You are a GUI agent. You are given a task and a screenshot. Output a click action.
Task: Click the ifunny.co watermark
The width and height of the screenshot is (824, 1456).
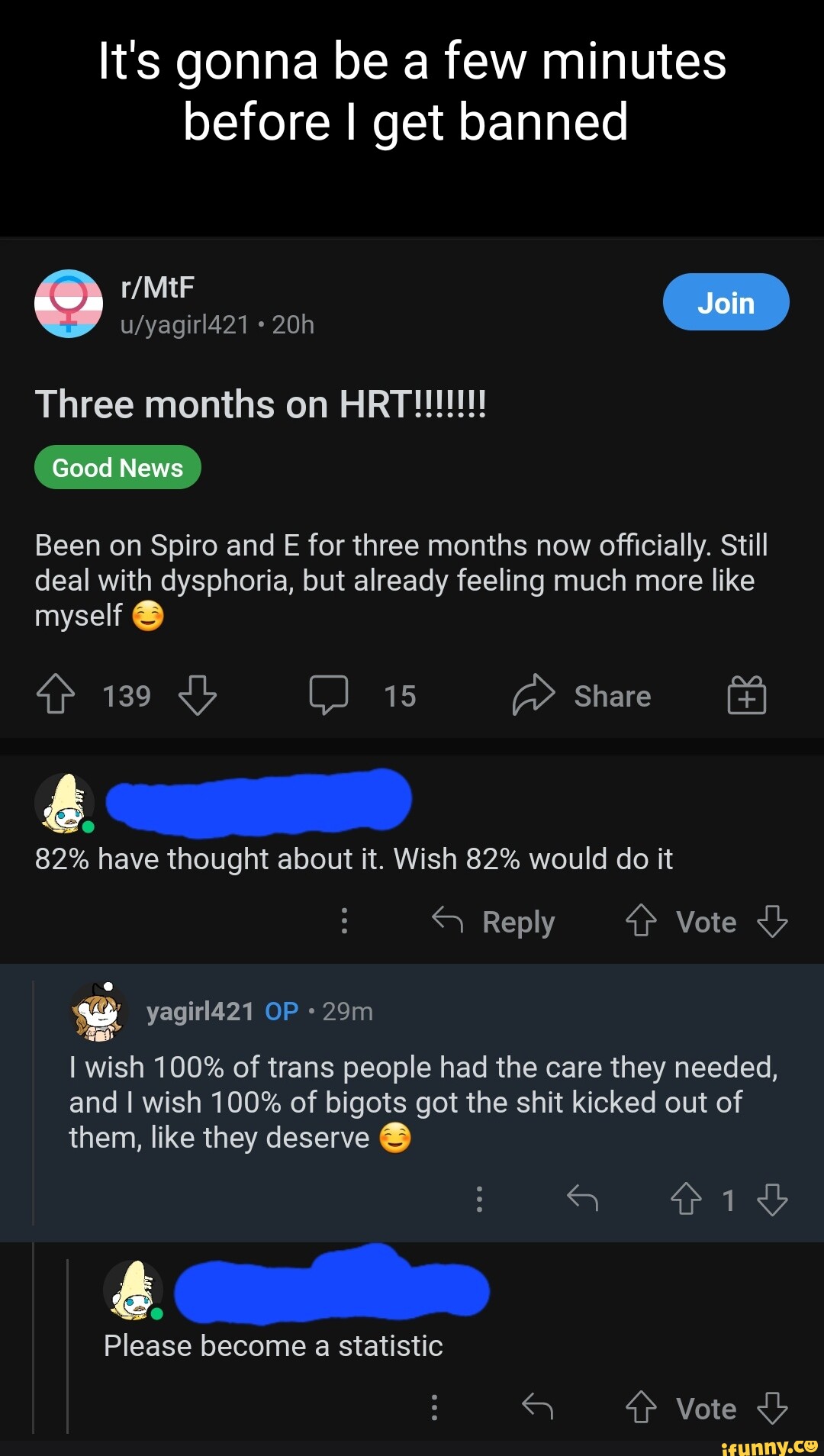click(x=768, y=1441)
